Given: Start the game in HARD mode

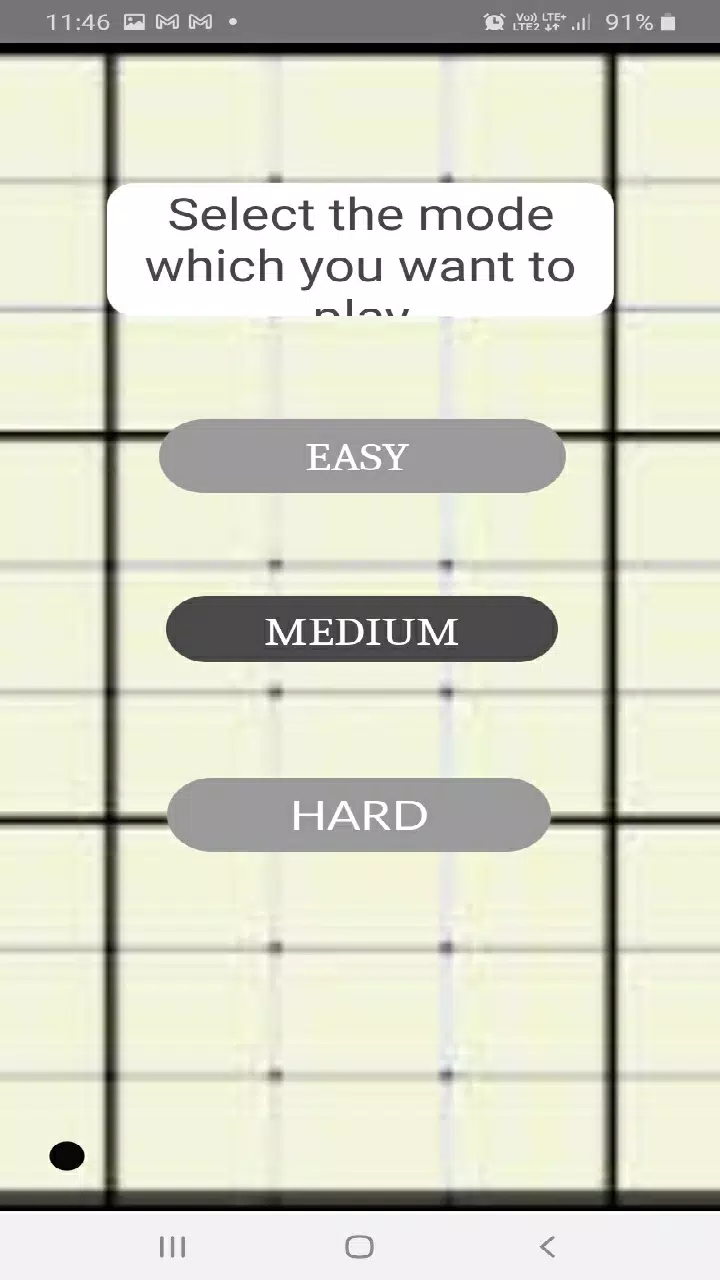Looking at the screenshot, I should [359, 815].
